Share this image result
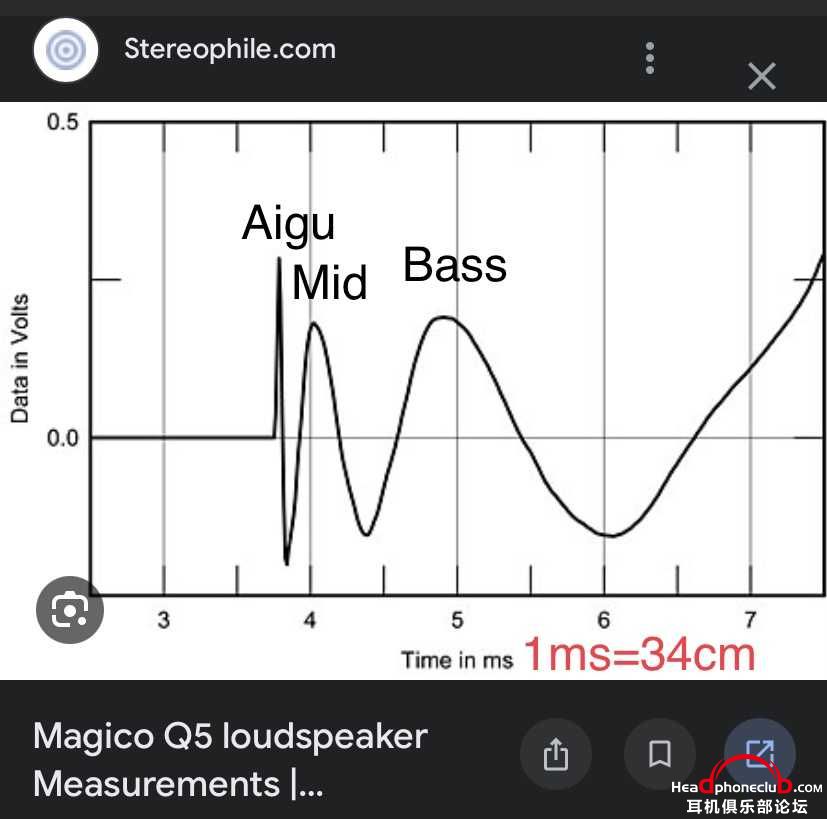 tap(555, 754)
